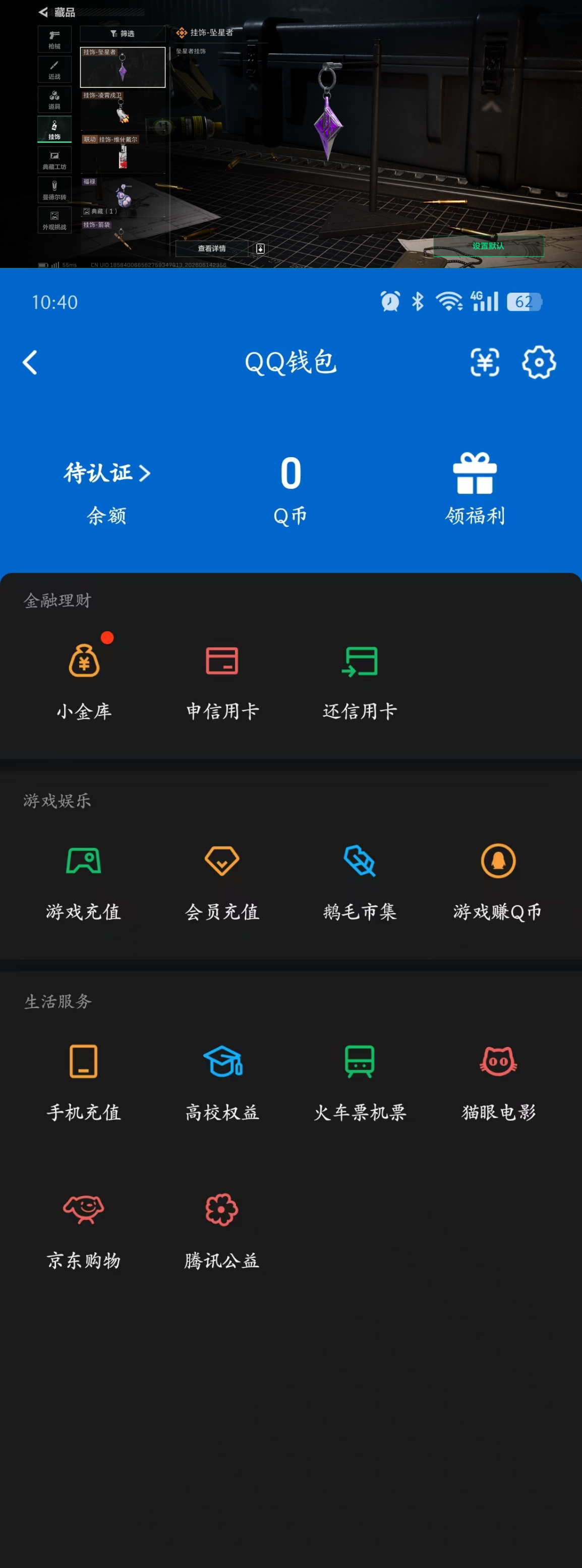Screen dimensions: 582x1568
Task: Open 还信用卡 repayment
Action: 360,682
